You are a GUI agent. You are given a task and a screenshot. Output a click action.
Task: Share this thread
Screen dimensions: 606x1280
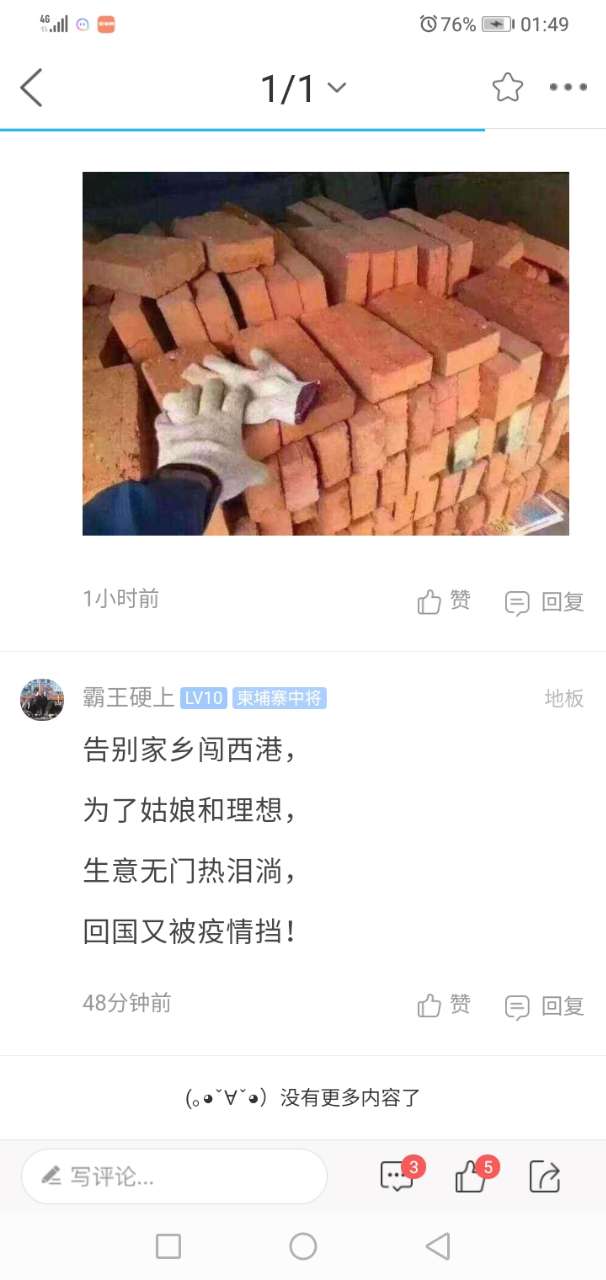pos(544,1176)
